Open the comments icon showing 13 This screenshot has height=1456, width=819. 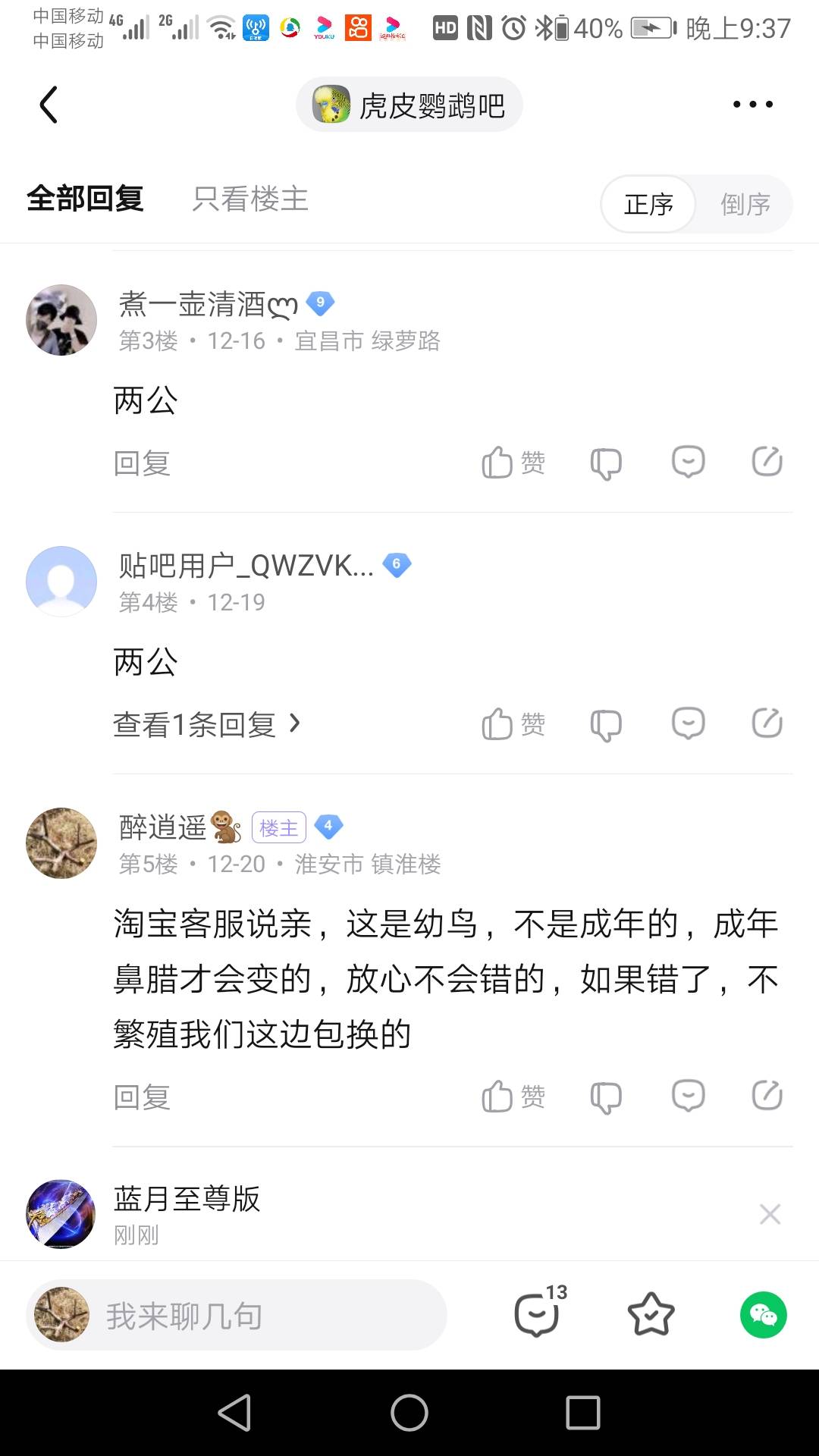(538, 1314)
